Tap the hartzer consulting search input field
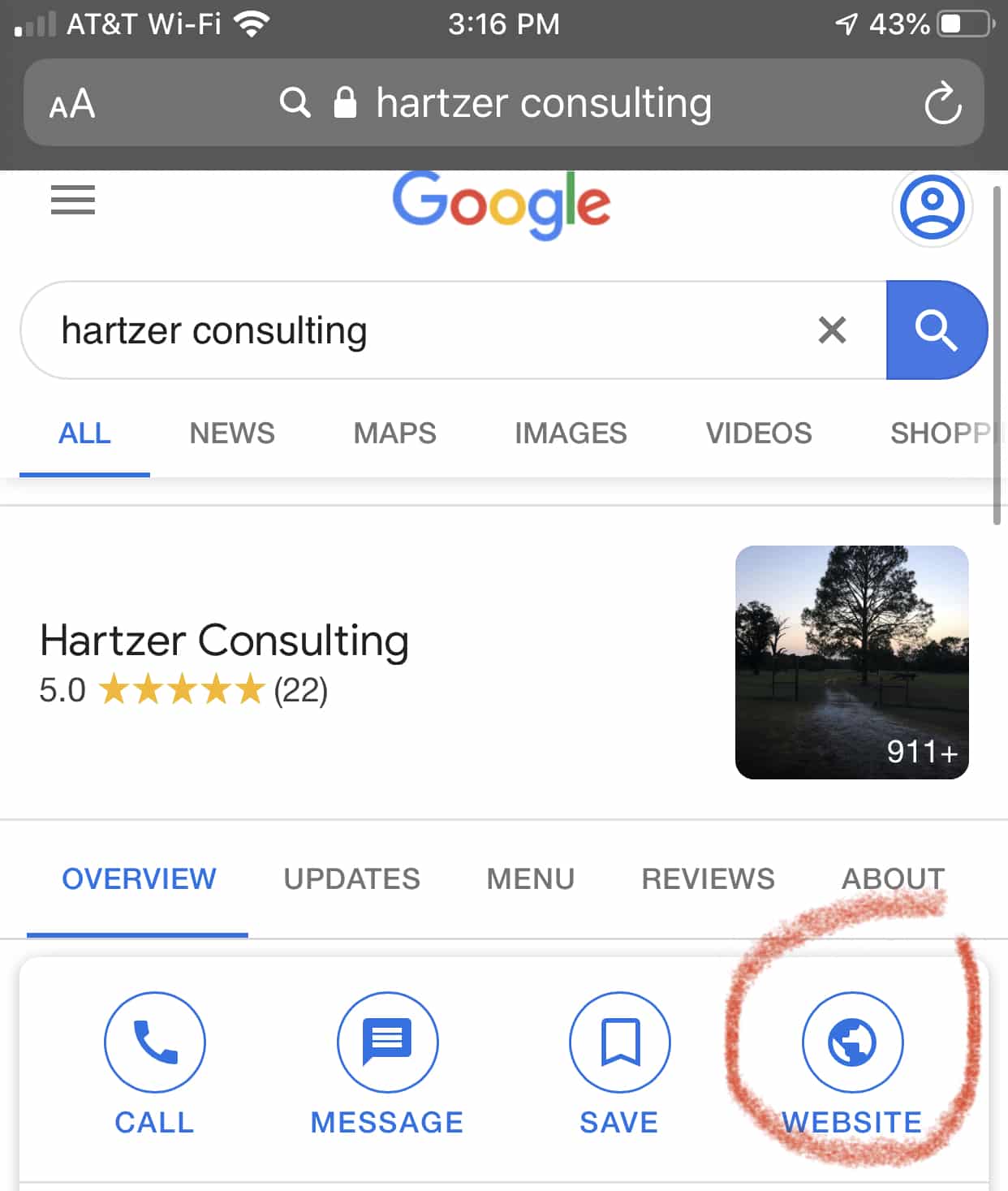 pyautogui.click(x=406, y=330)
